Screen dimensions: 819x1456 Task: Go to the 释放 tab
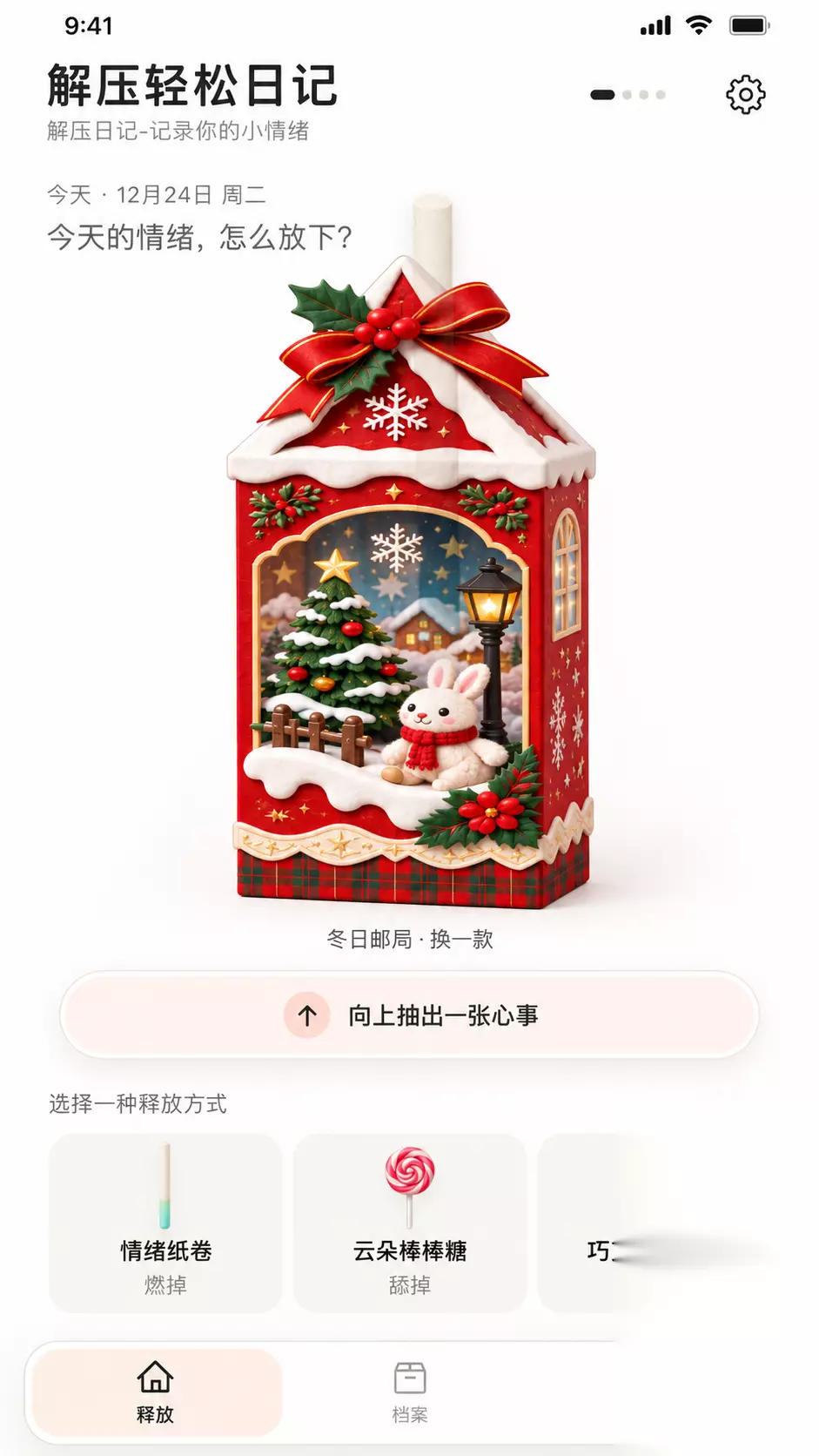[x=156, y=1392]
